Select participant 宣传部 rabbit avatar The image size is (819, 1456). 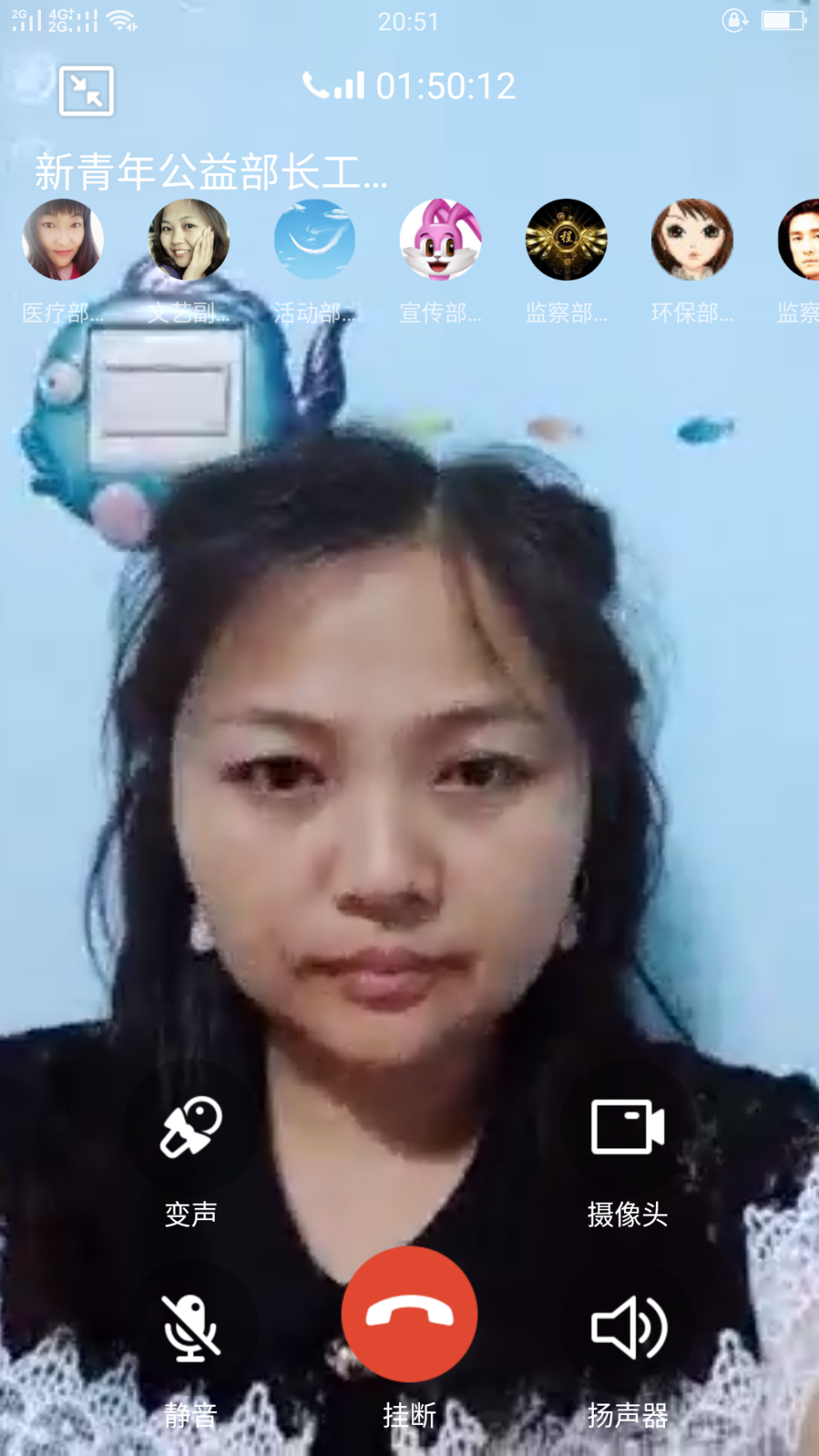[x=441, y=239]
